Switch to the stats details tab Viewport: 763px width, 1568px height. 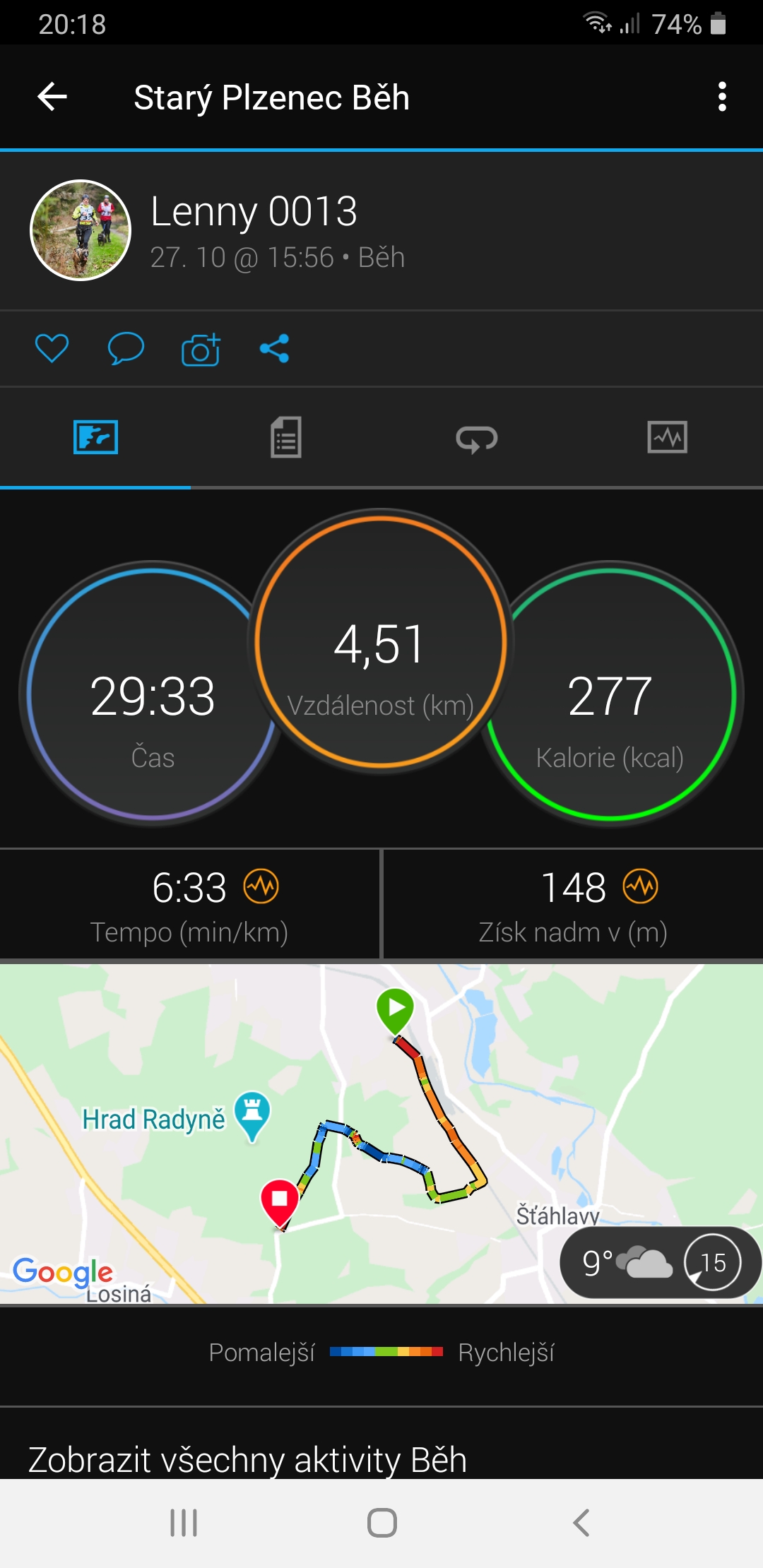point(286,437)
